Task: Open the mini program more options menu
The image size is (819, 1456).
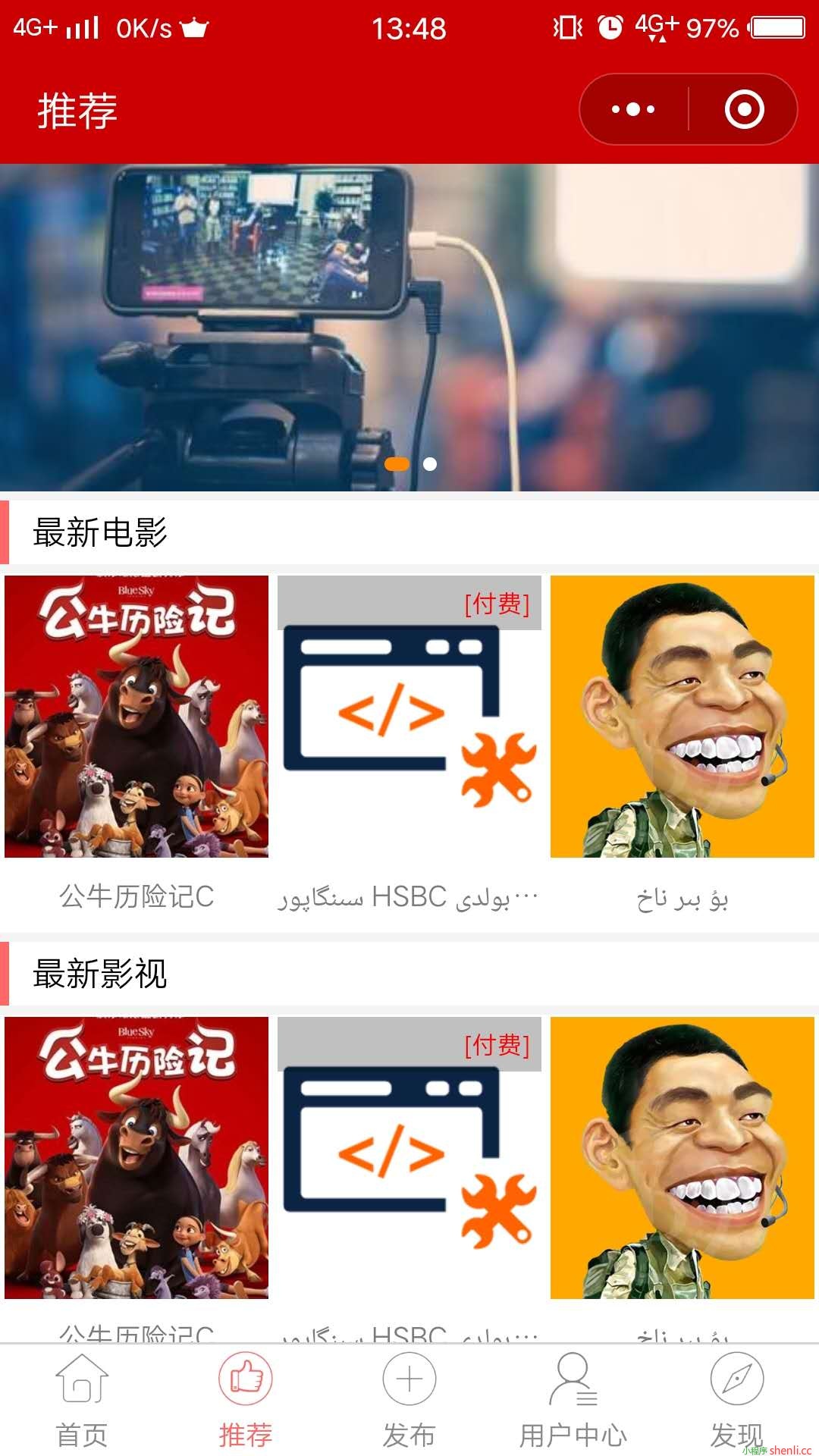Action: click(634, 109)
